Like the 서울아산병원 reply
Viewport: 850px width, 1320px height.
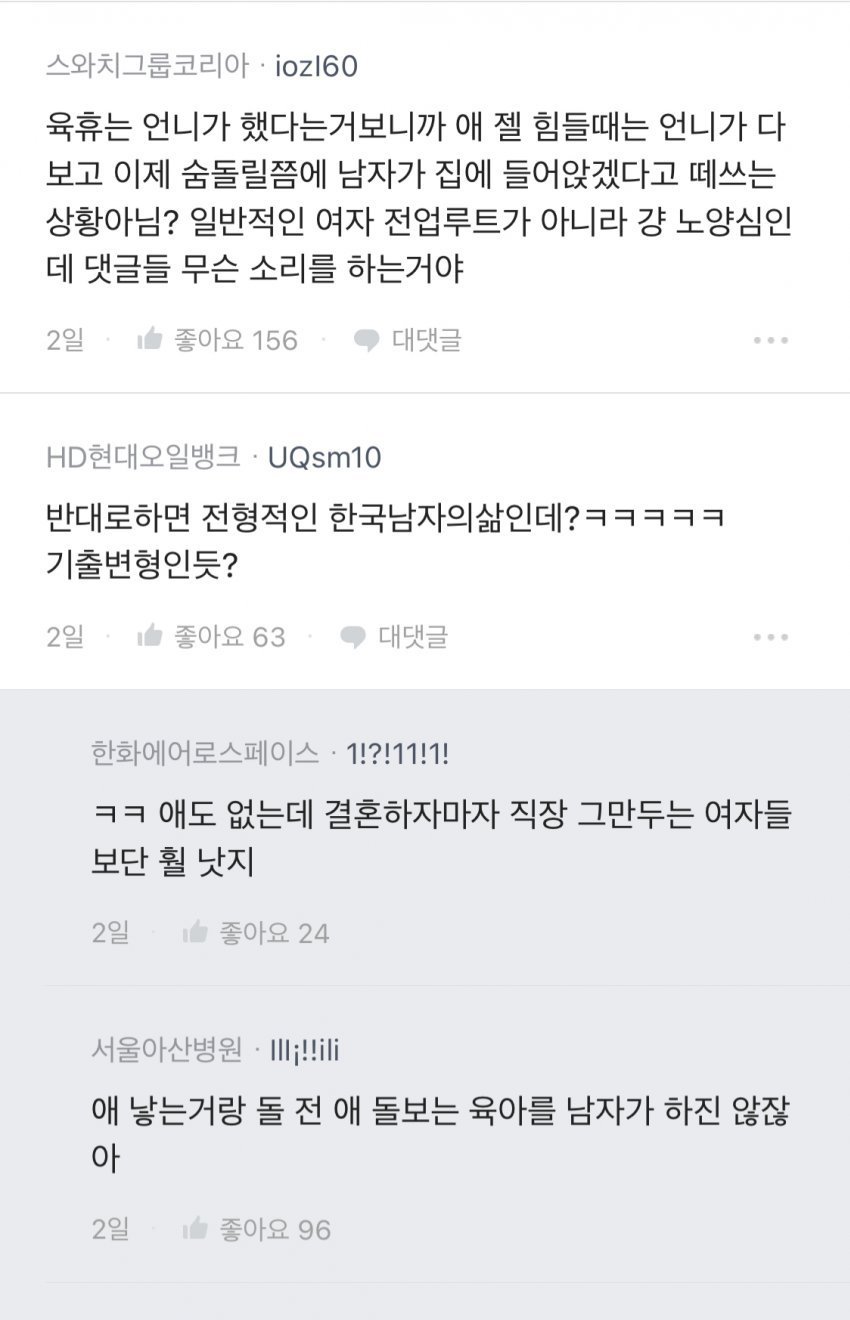tap(196, 1229)
